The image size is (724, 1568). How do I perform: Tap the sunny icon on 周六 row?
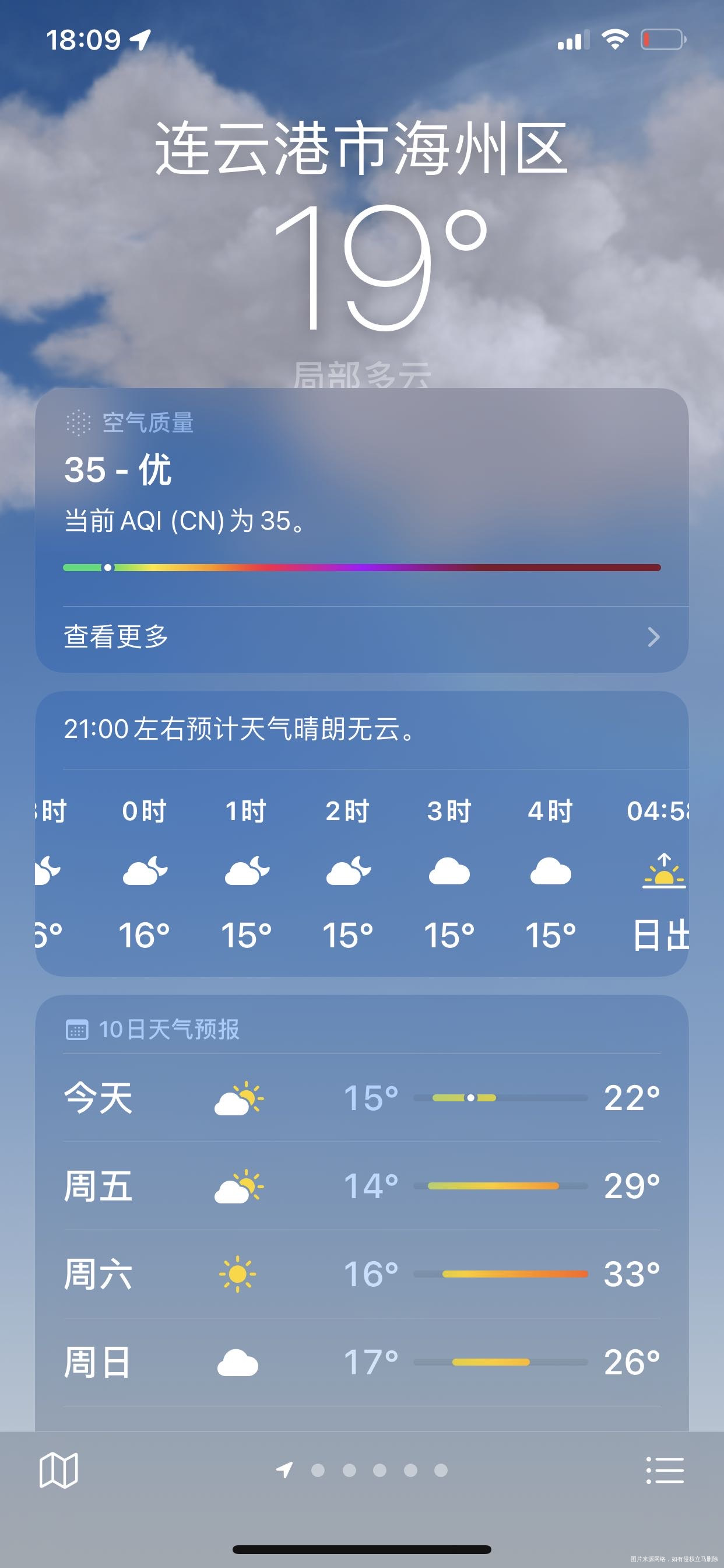coord(238,1273)
